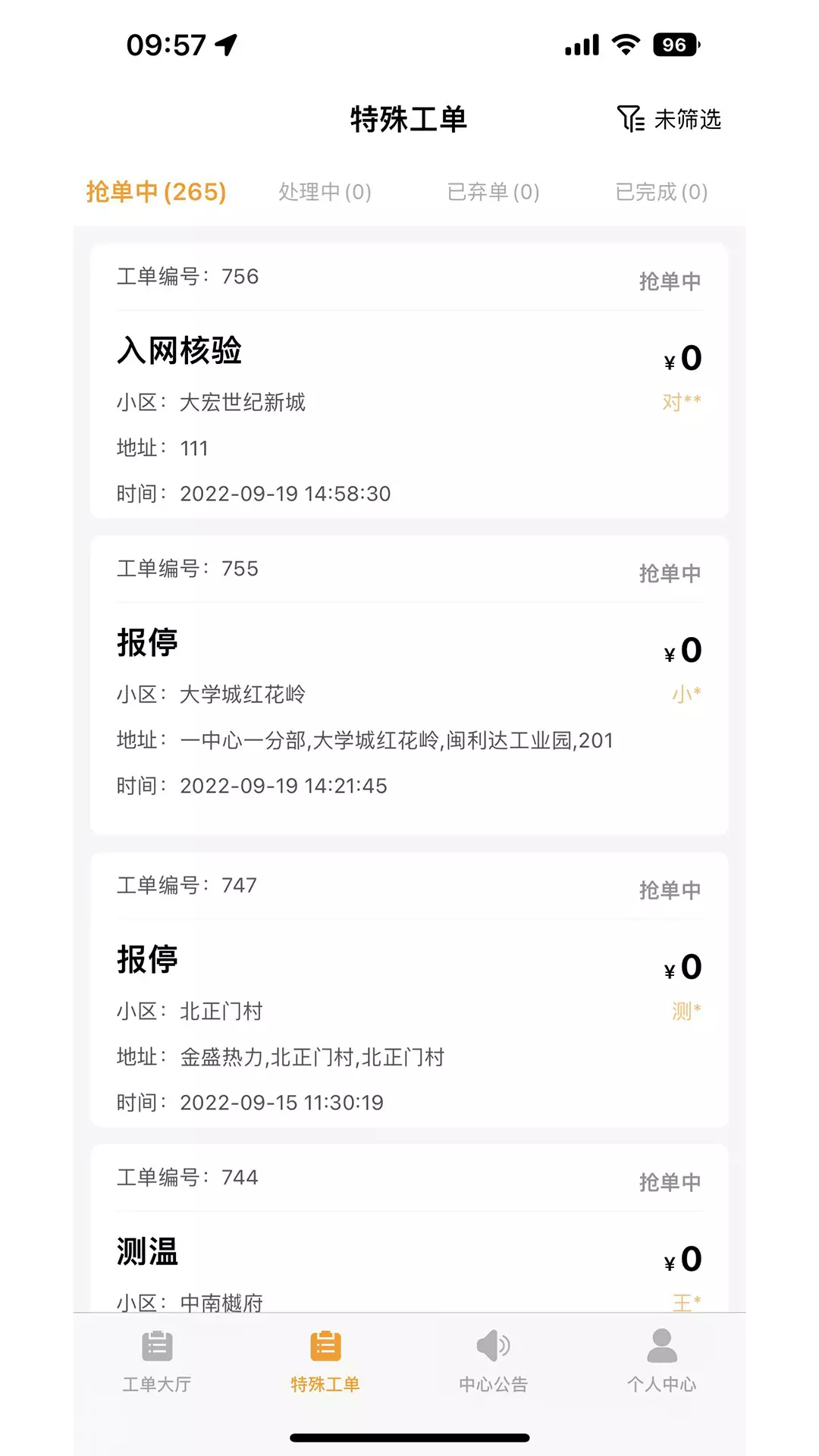
Task: Open 中心公告 announcements tab
Action: point(494,1362)
